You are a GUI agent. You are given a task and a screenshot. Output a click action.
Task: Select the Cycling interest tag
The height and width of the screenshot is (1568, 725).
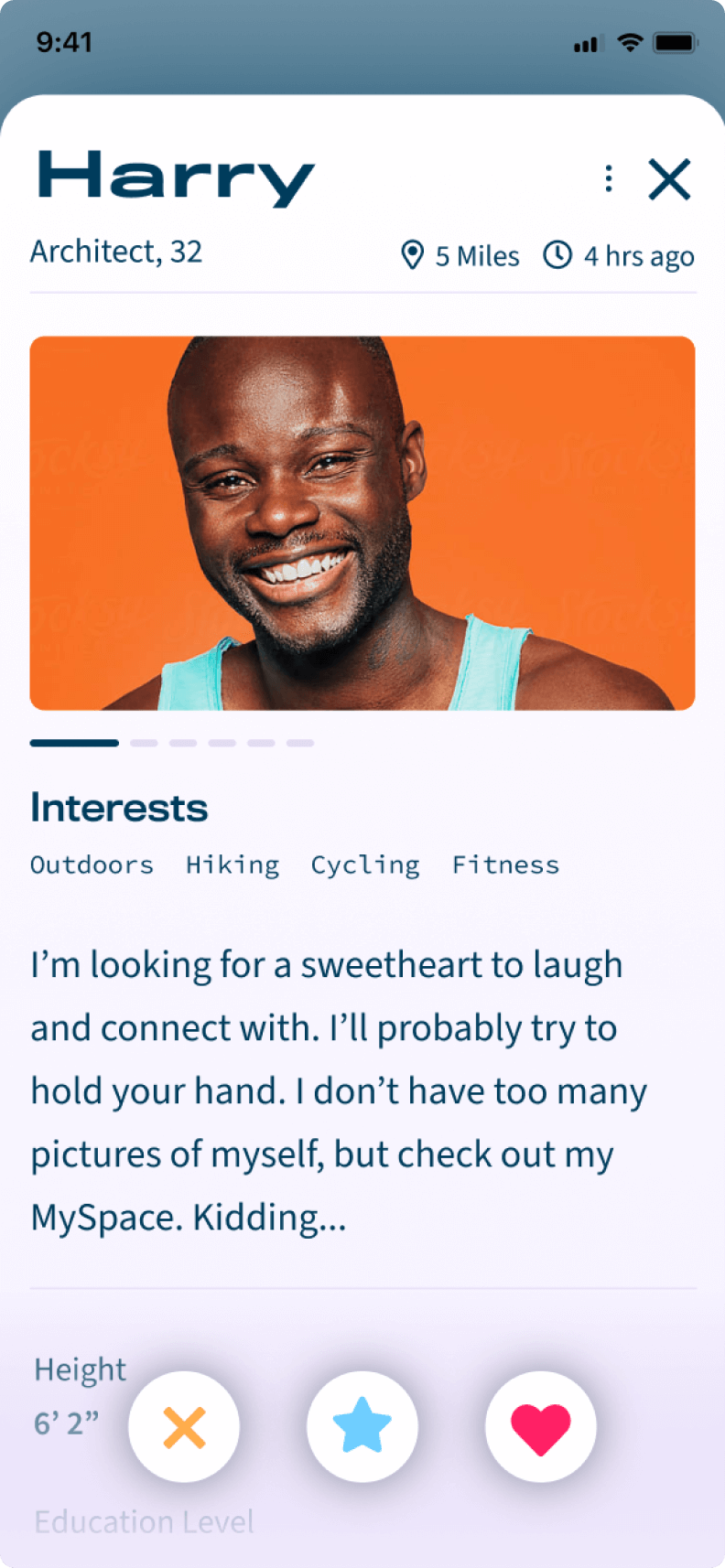(365, 865)
